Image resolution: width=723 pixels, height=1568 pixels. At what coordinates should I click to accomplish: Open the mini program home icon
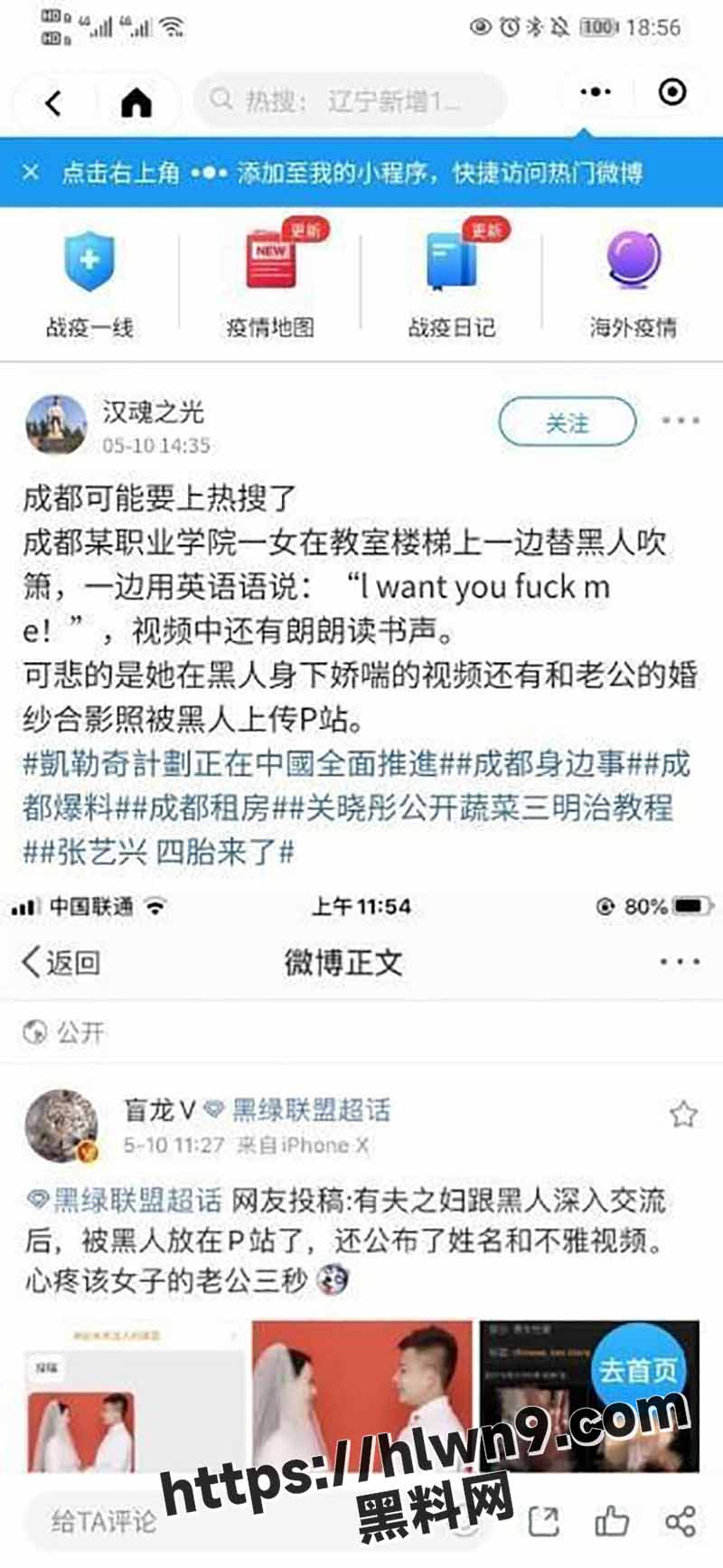136,103
